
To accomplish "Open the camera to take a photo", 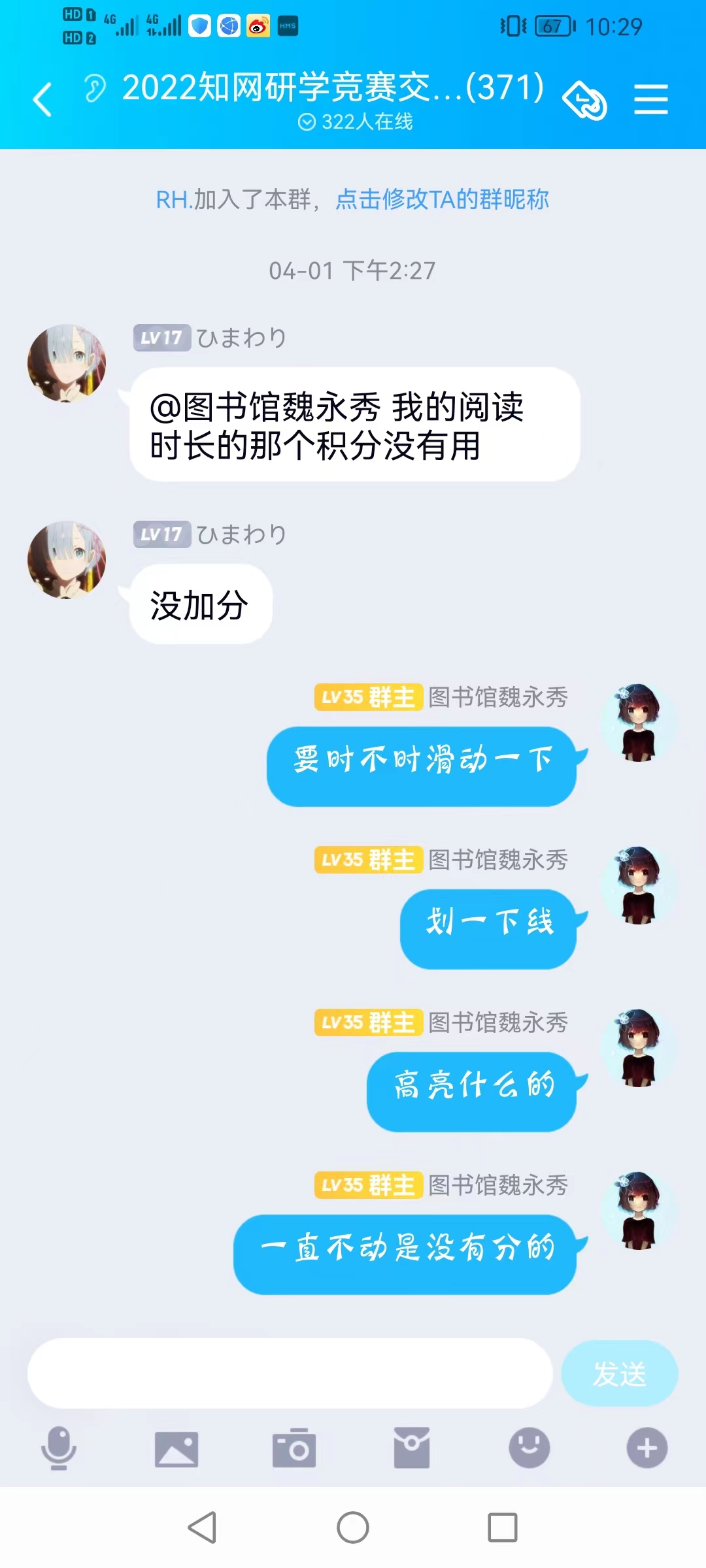I will click(x=294, y=1448).
